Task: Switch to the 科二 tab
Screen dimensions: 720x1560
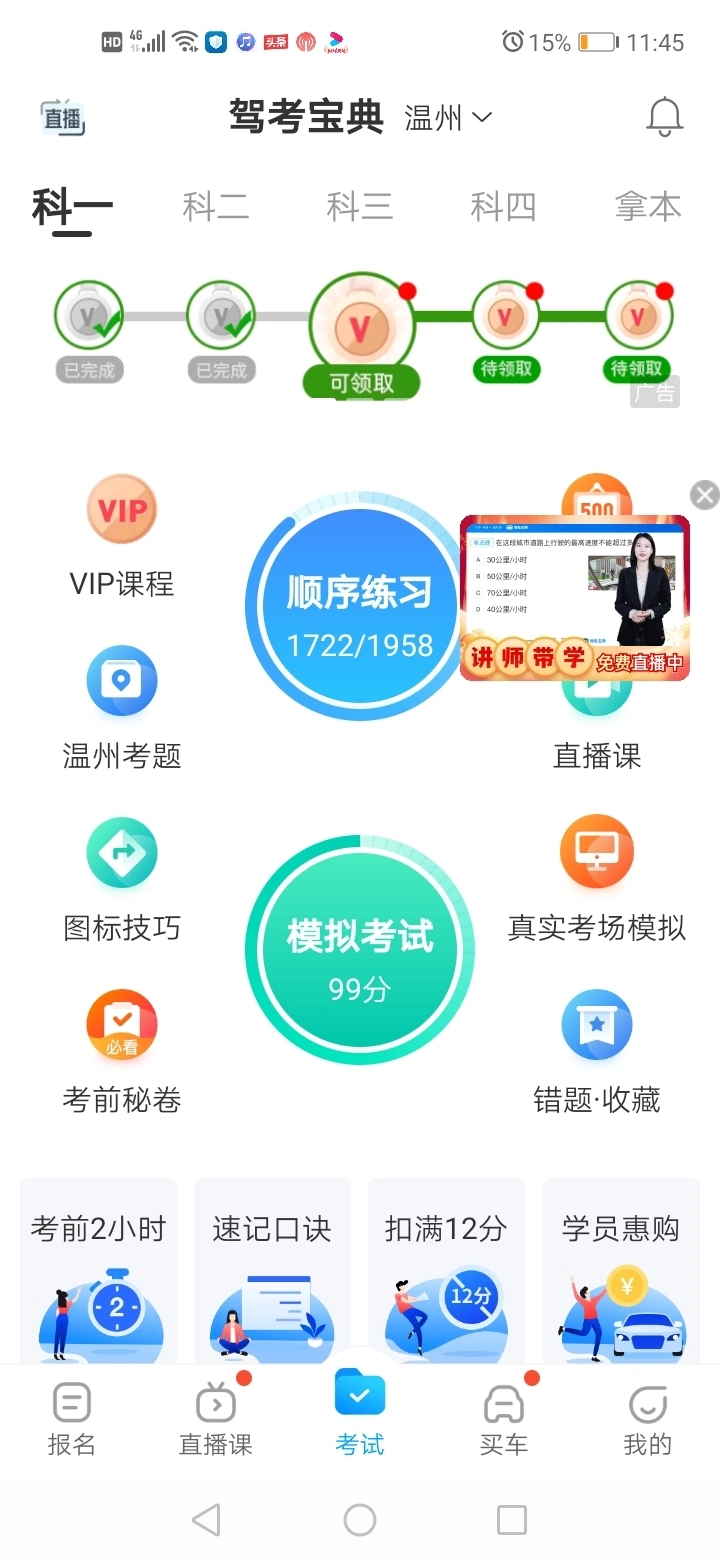Action: coord(215,207)
